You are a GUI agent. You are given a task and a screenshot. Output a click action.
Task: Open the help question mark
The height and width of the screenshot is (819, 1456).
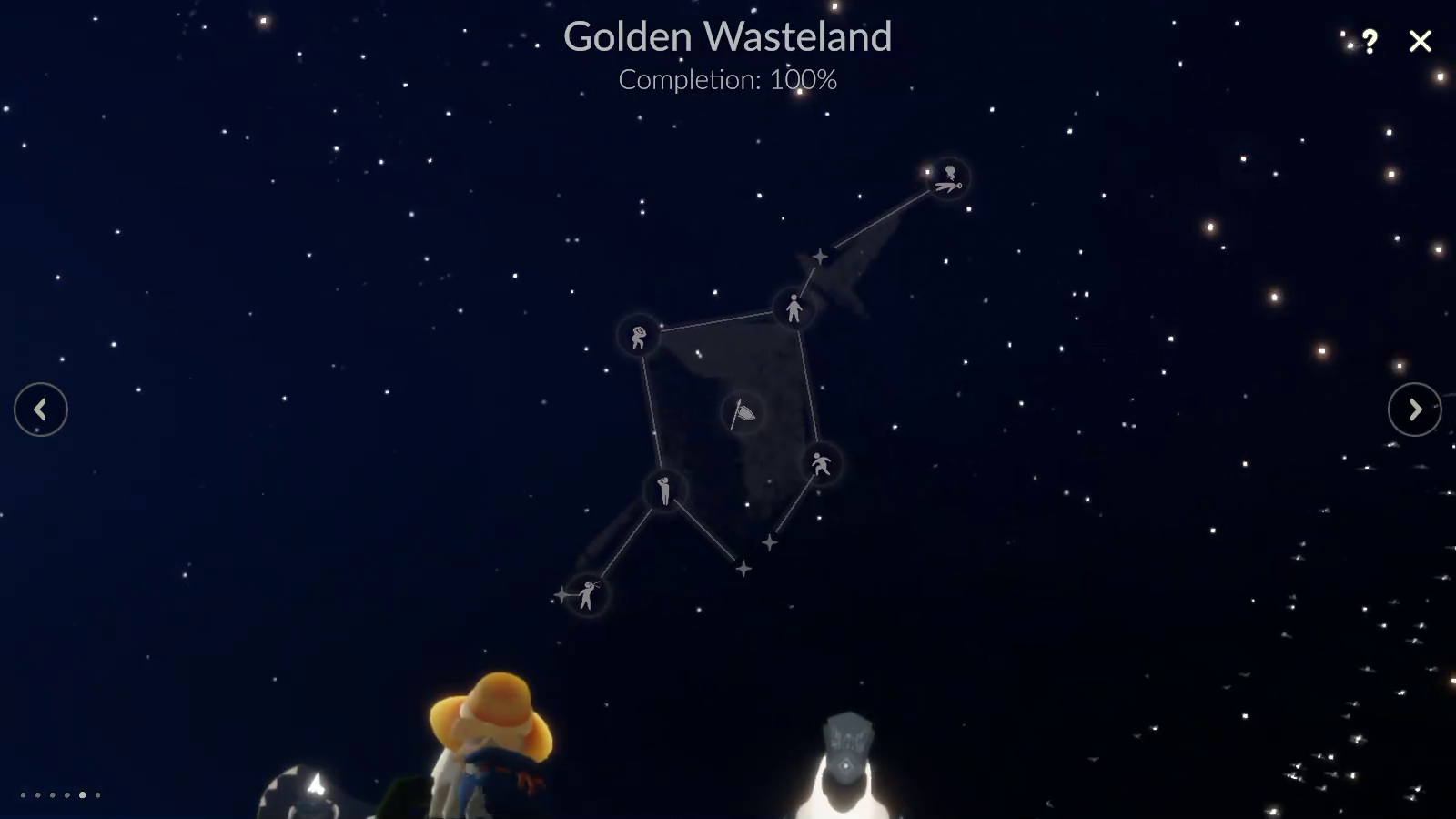point(1370,41)
